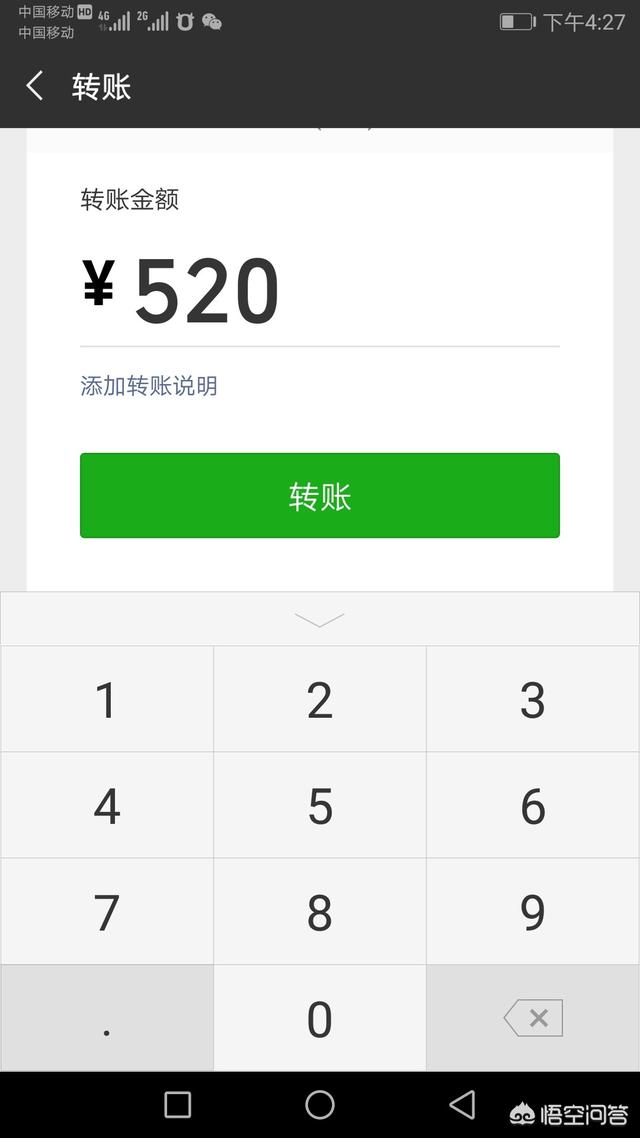Tap number 7 on keypad
This screenshot has width=640, height=1138.
(x=107, y=912)
